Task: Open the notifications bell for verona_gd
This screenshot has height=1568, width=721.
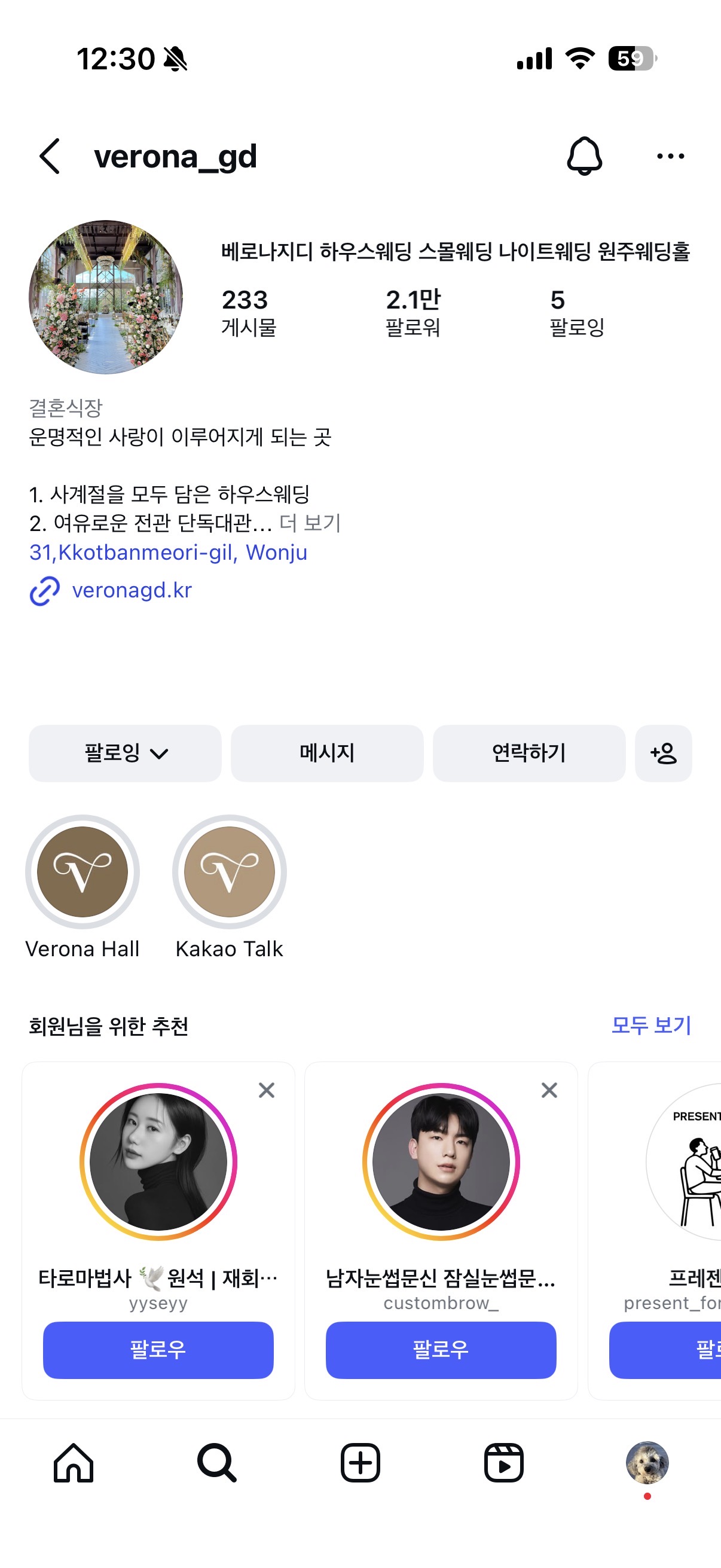Action: (x=584, y=157)
